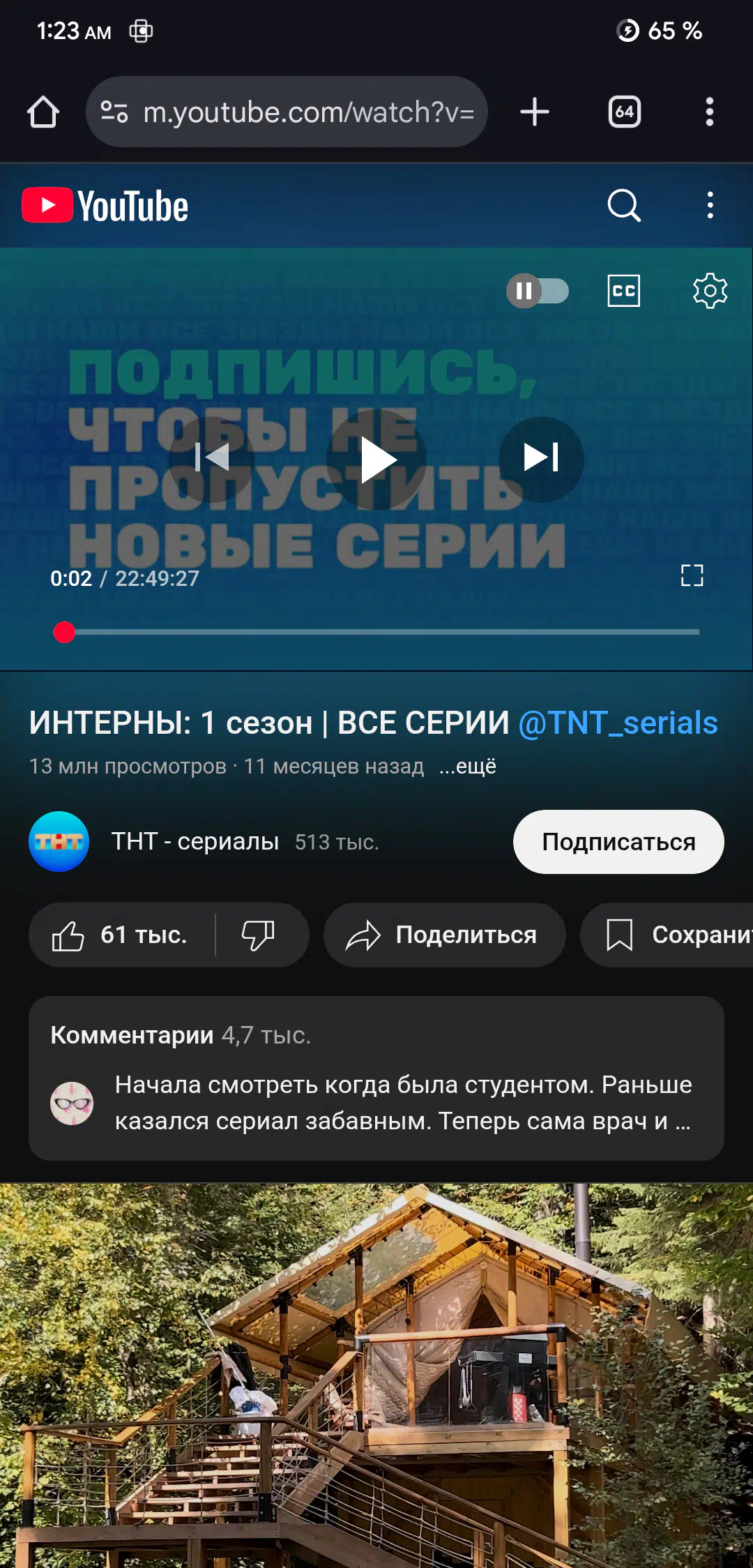Open the Комментарии section
Screen dimensions: 753x1568
[376, 1078]
